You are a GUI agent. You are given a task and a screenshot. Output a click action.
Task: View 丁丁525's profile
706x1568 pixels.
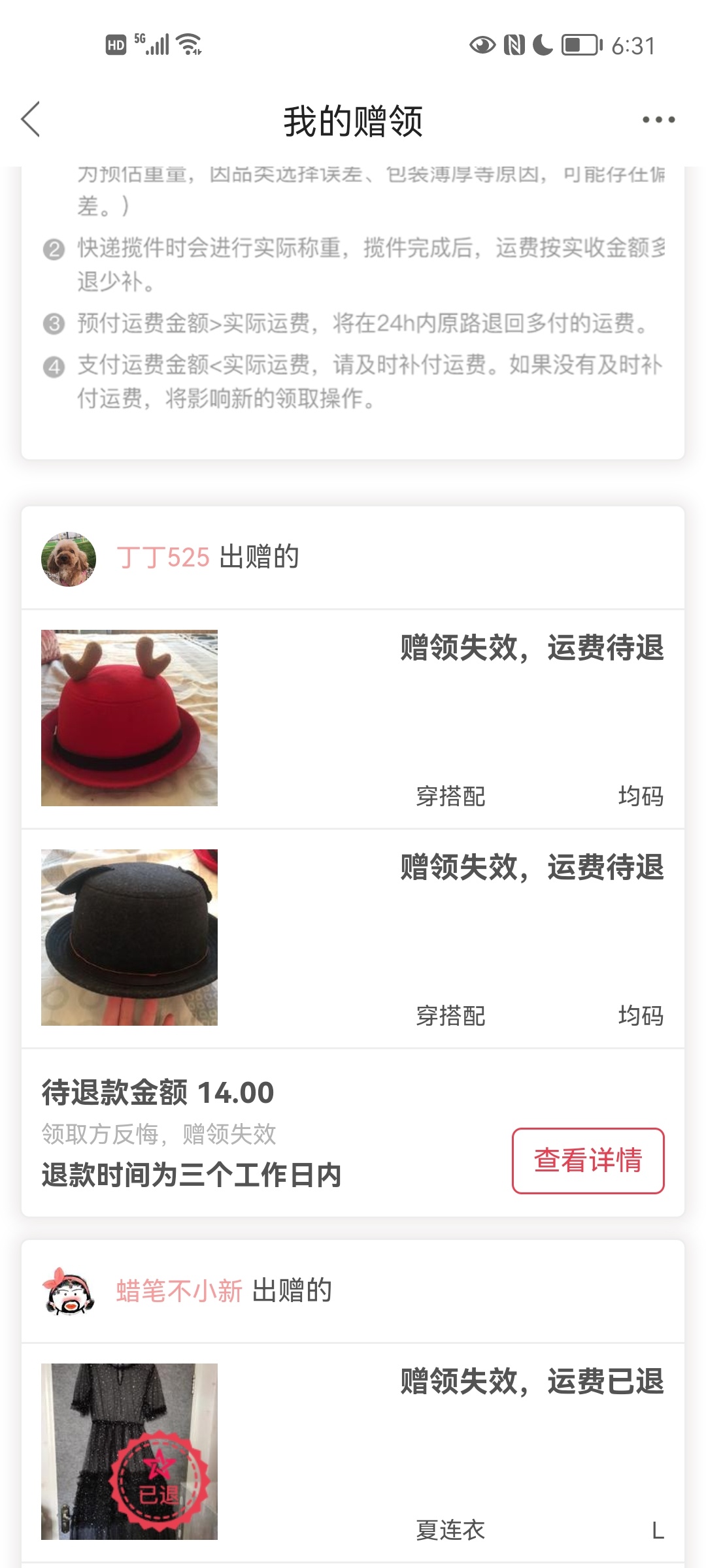(68, 559)
